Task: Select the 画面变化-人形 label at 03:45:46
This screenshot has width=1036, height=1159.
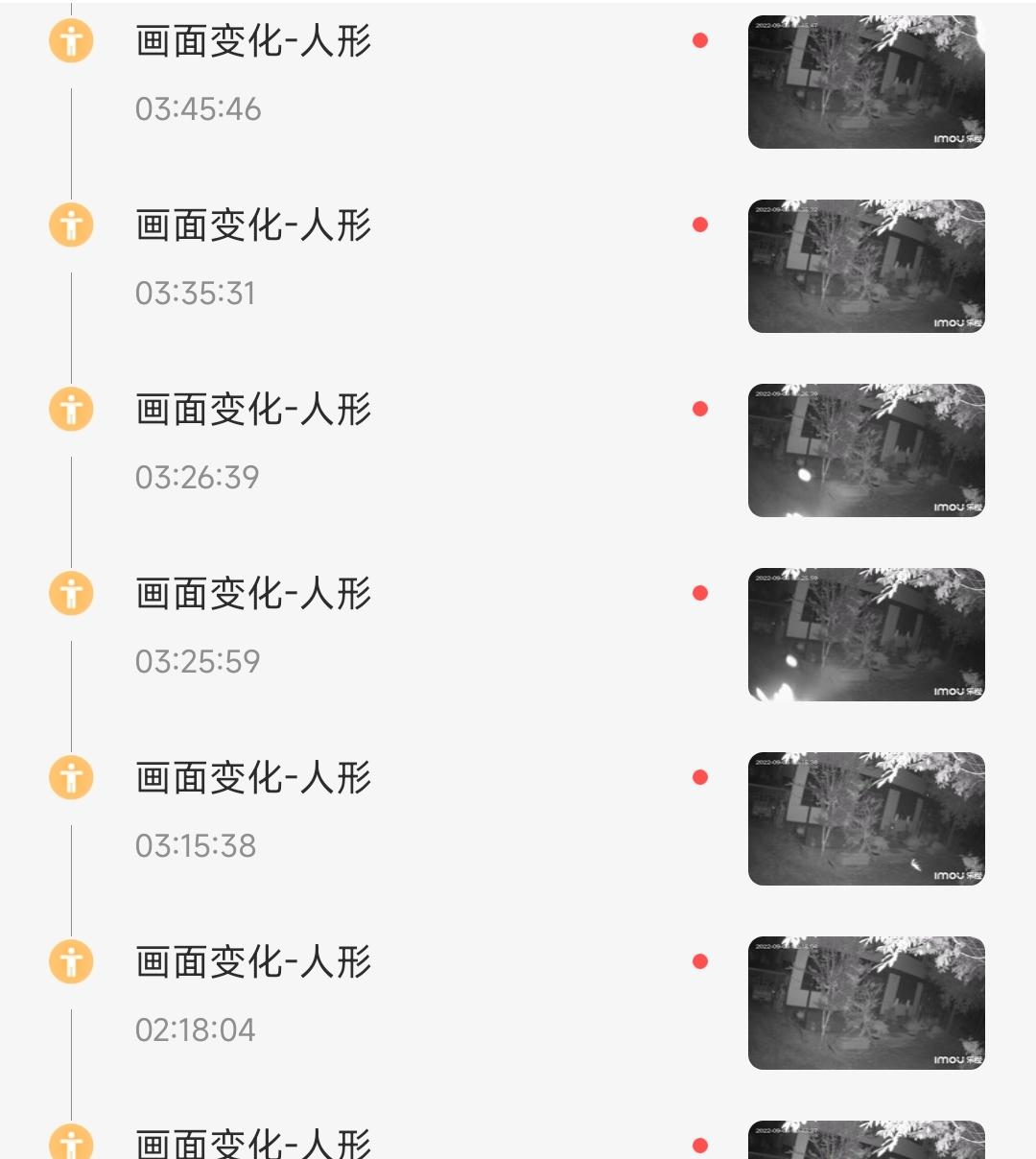Action: [x=253, y=41]
